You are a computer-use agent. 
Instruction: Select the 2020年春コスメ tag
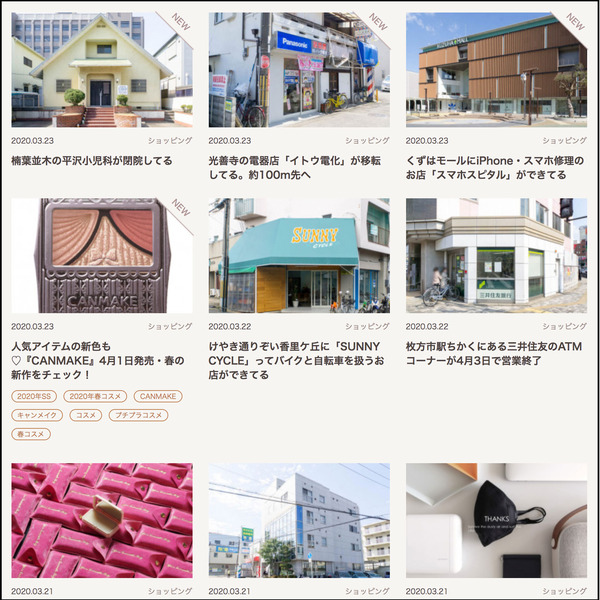tap(96, 396)
